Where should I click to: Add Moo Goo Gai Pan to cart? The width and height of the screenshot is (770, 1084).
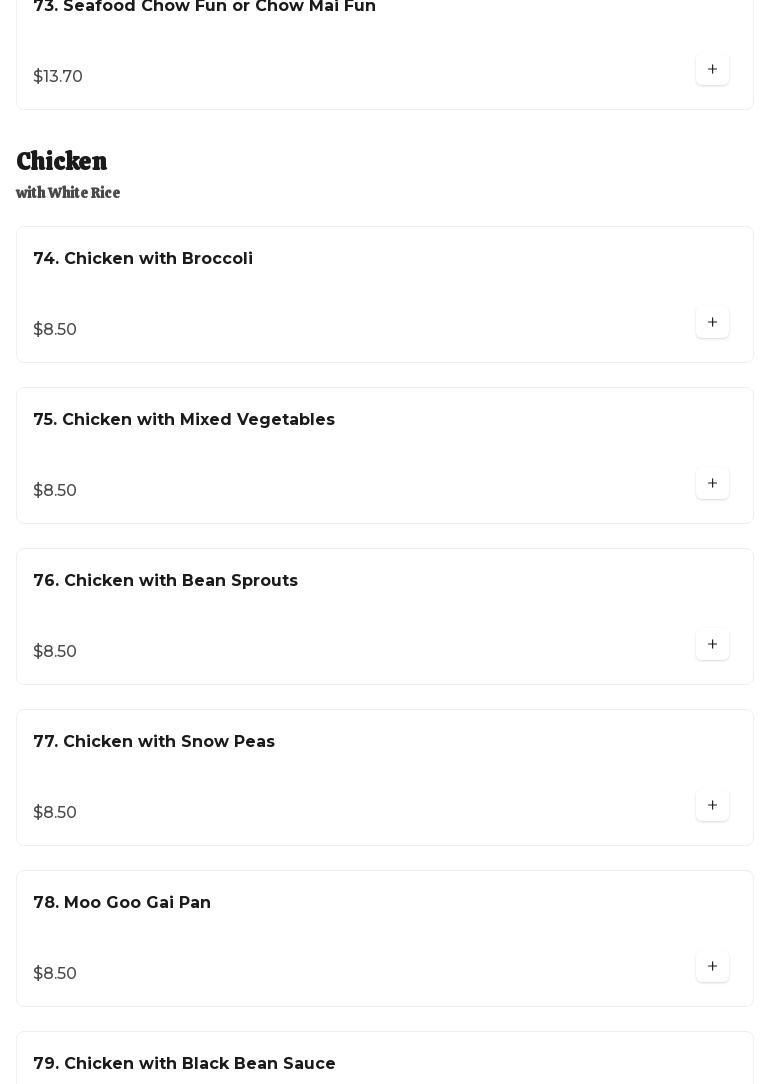tap(712, 966)
